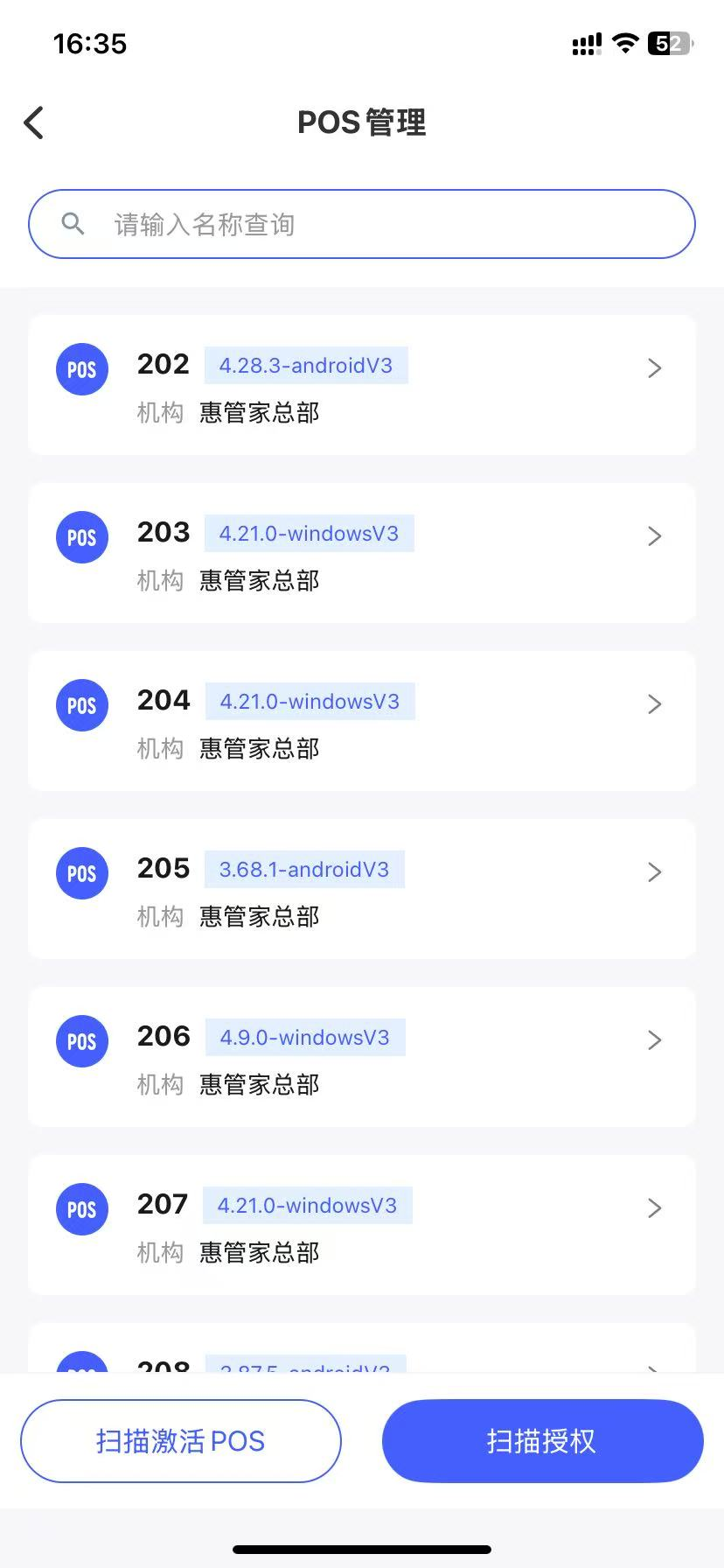Open POS 203 details
The image size is (724, 1568).
(x=362, y=553)
